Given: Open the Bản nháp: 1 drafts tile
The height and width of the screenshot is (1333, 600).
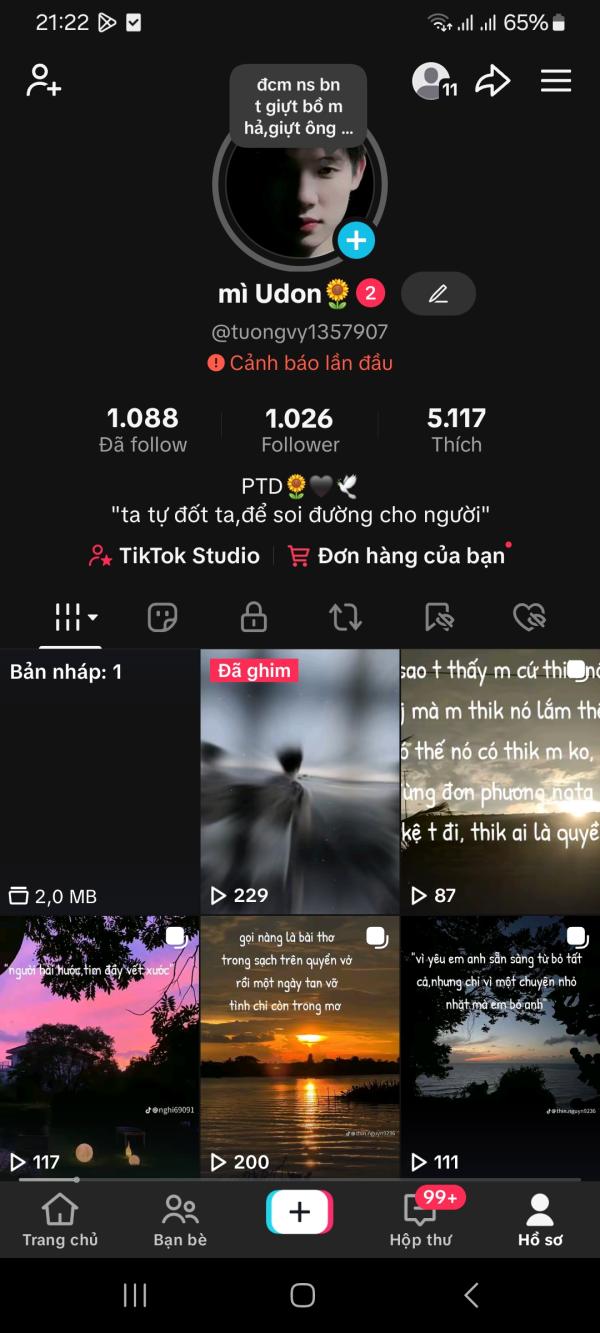Looking at the screenshot, I should tap(99, 780).
